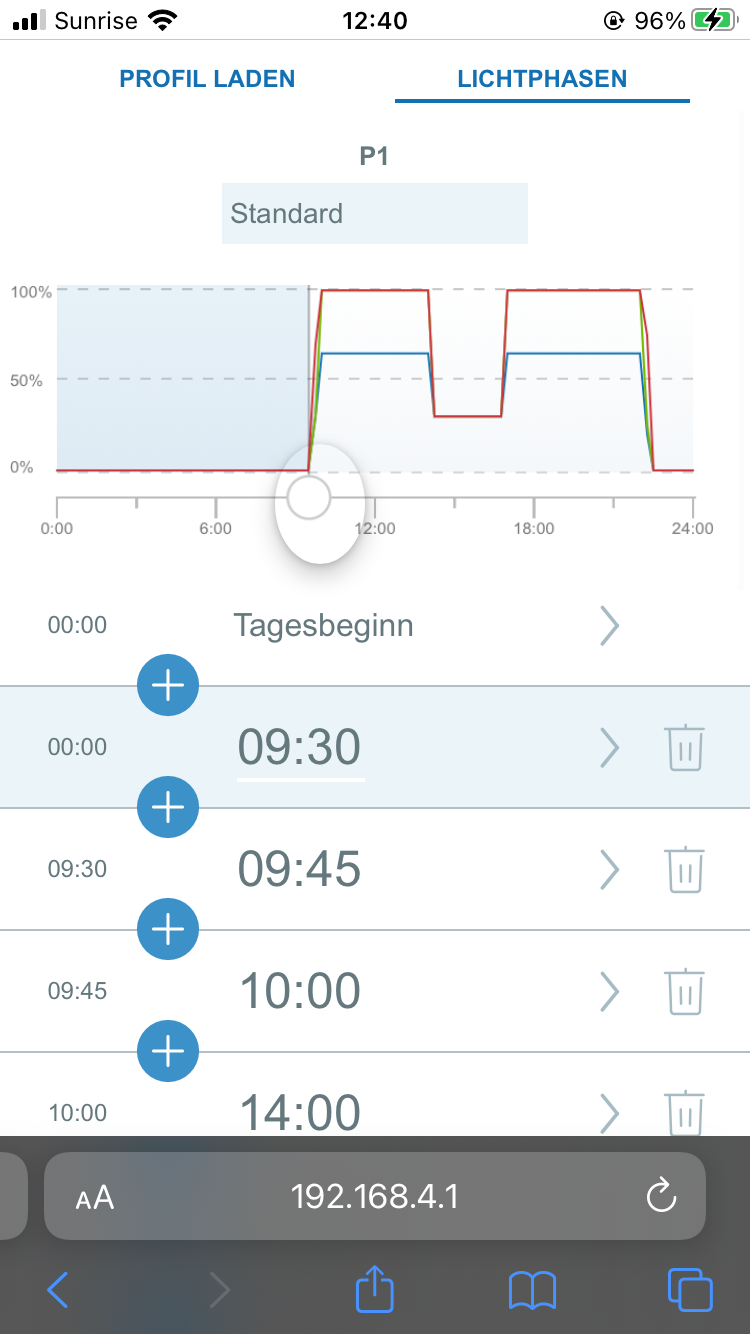Image resolution: width=750 pixels, height=1334 pixels.
Task: Tap the round slider handle on the timeline
Action: point(309,497)
